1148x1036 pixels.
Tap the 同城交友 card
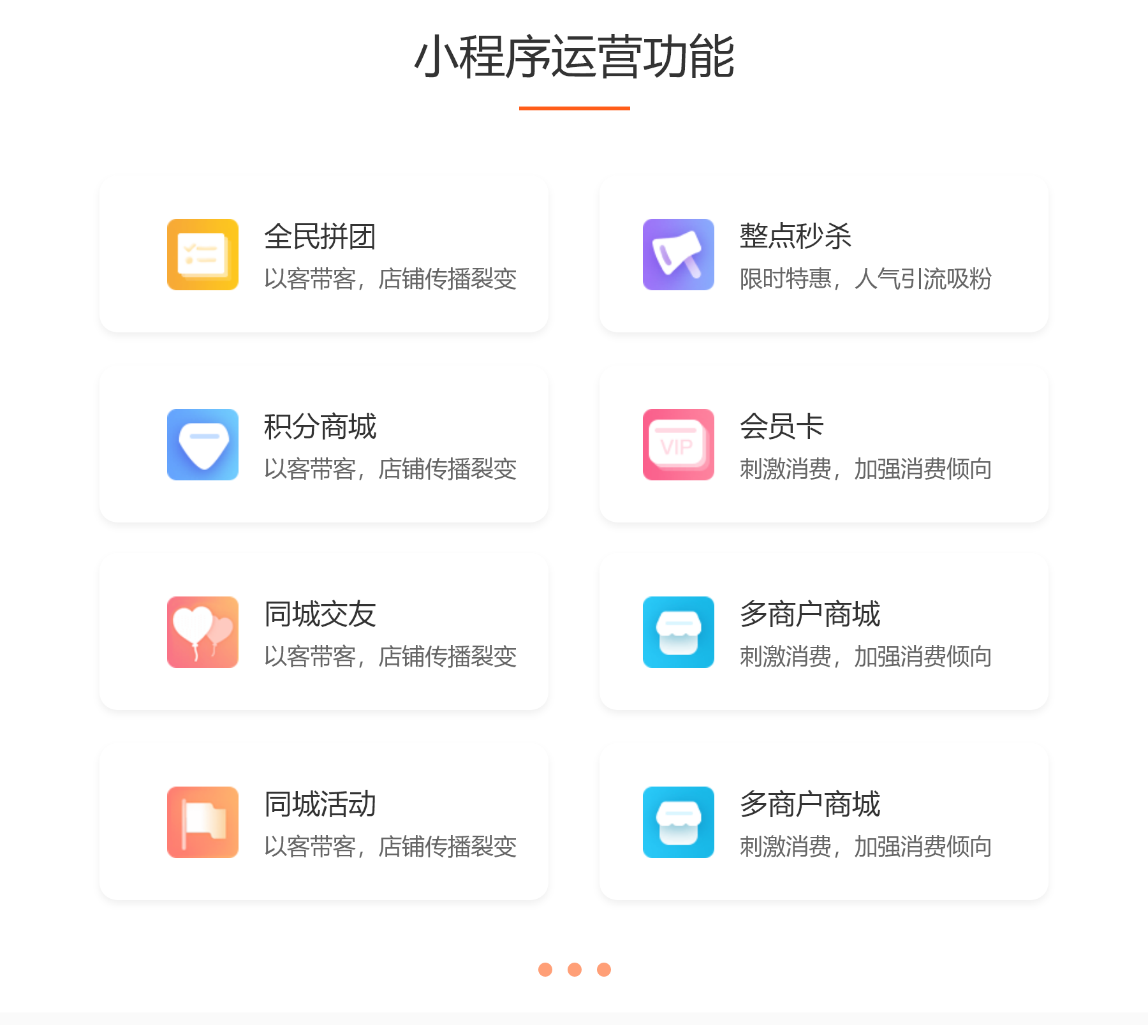pos(323,632)
